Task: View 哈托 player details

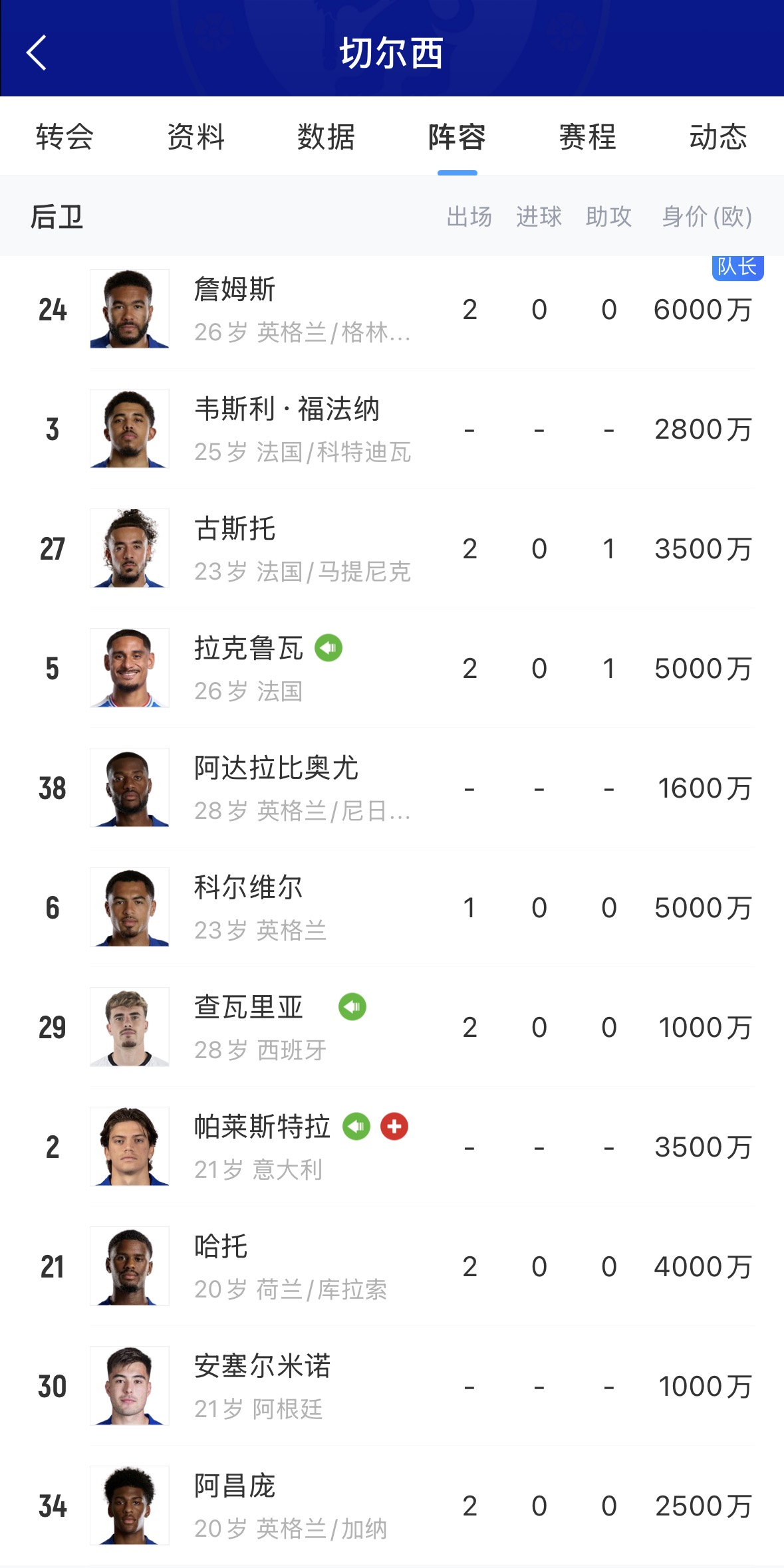Action: coord(392,1266)
